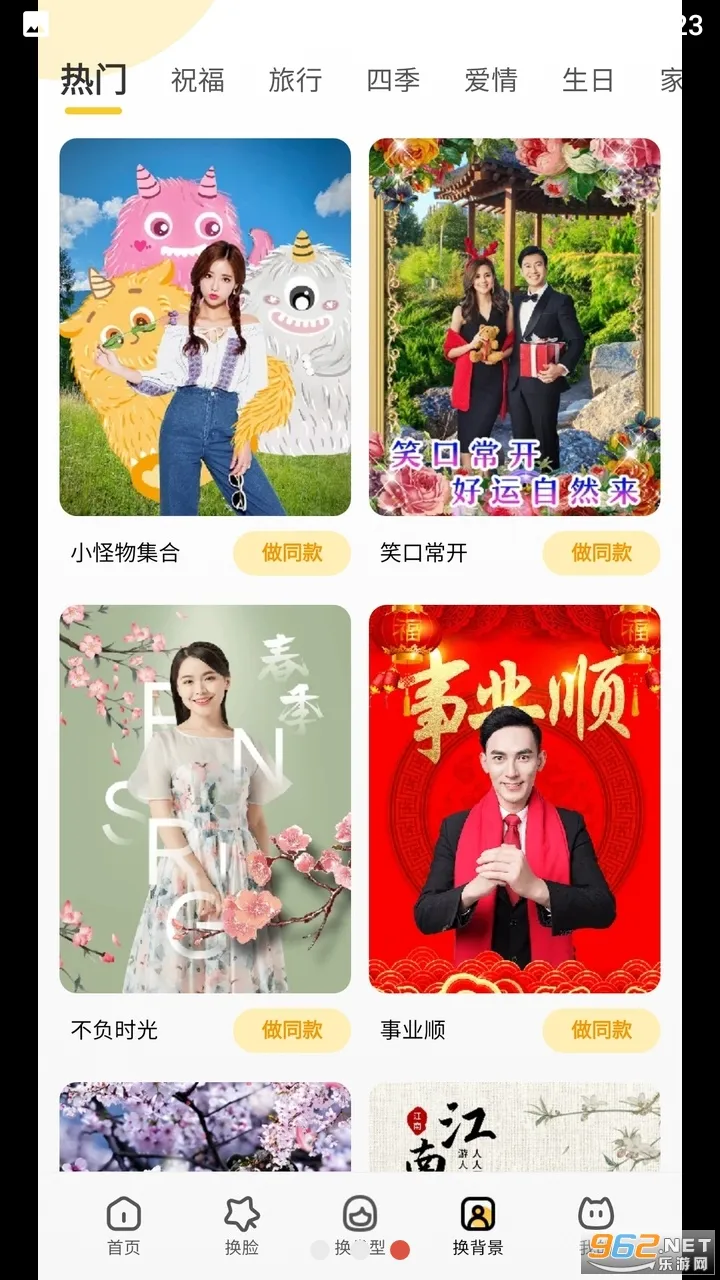Image resolution: width=720 pixels, height=1280 pixels.
Task: Select the 旅行 category tab
Action: 295,80
